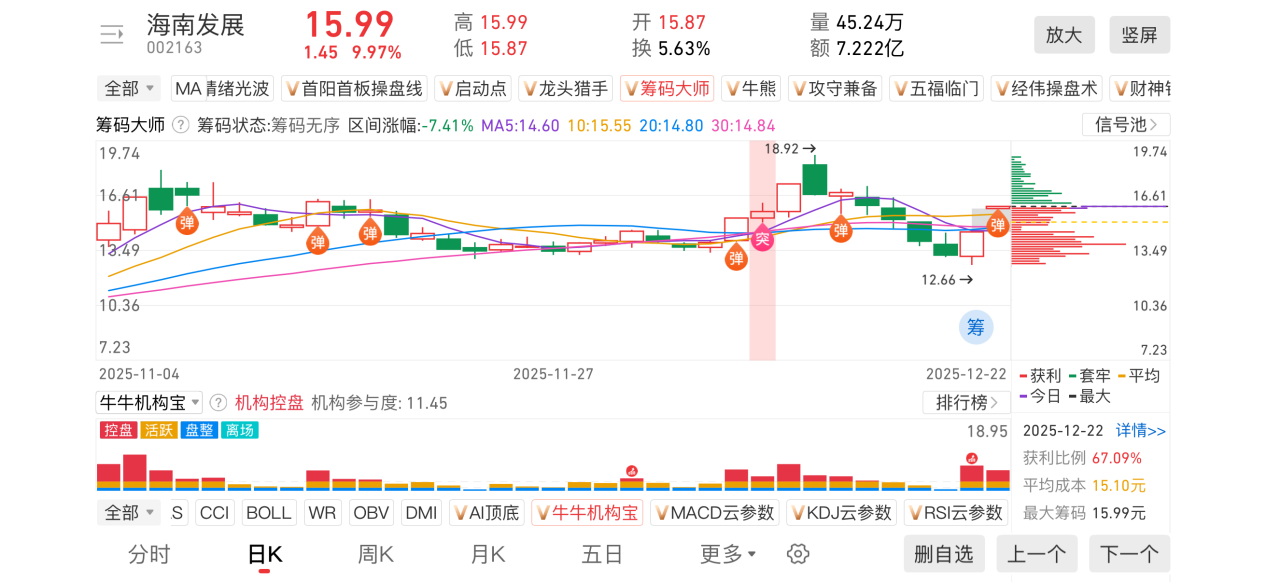Select the 筹码大师 indicator chip

pos(667,88)
